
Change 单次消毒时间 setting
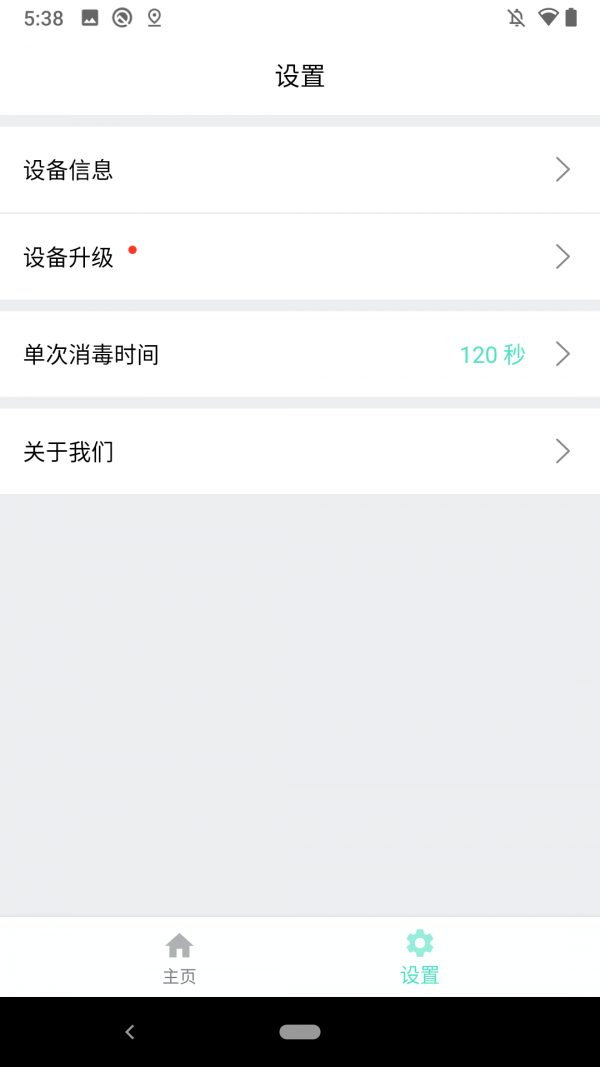[x=300, y=354]
